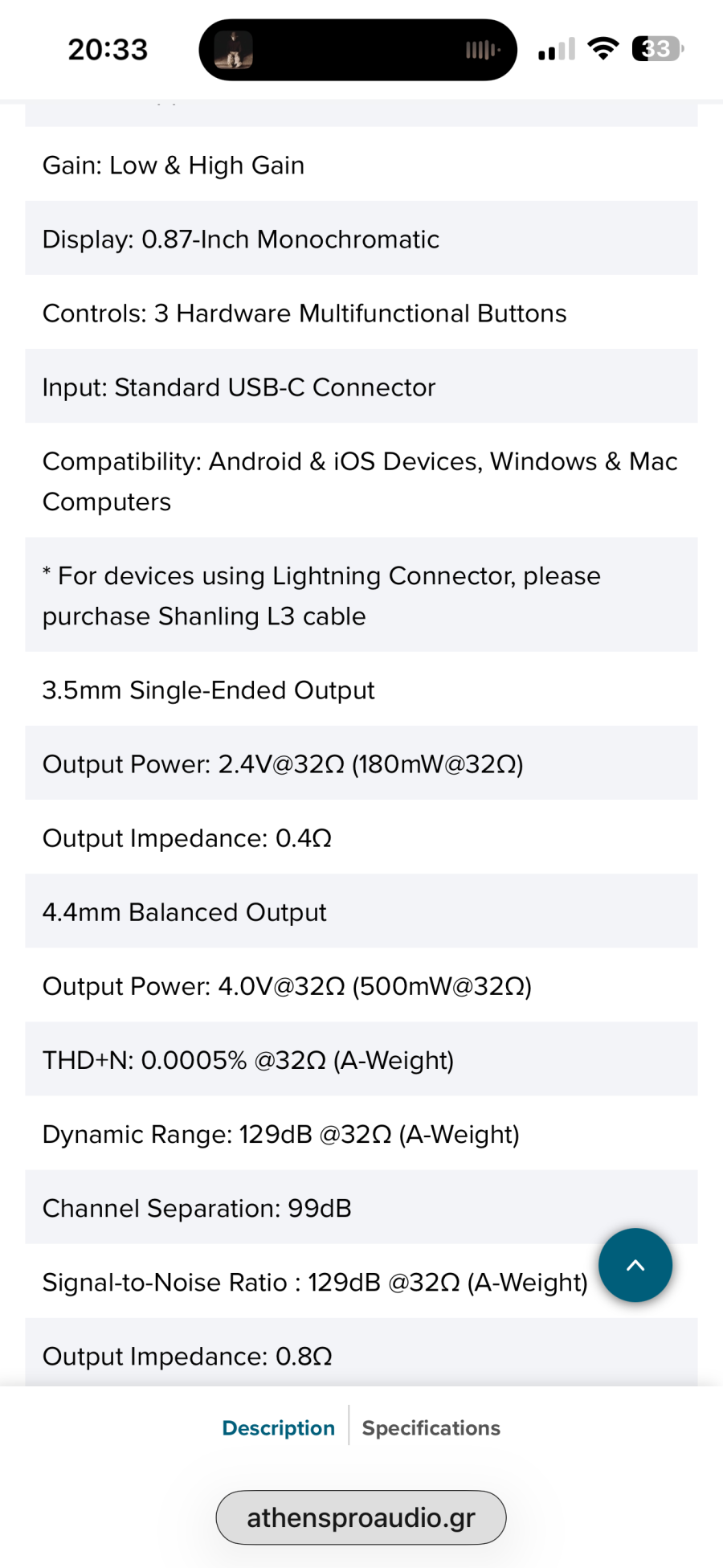Switch to the Specifications tab

pyautogui.click(x=431, y=1427)
